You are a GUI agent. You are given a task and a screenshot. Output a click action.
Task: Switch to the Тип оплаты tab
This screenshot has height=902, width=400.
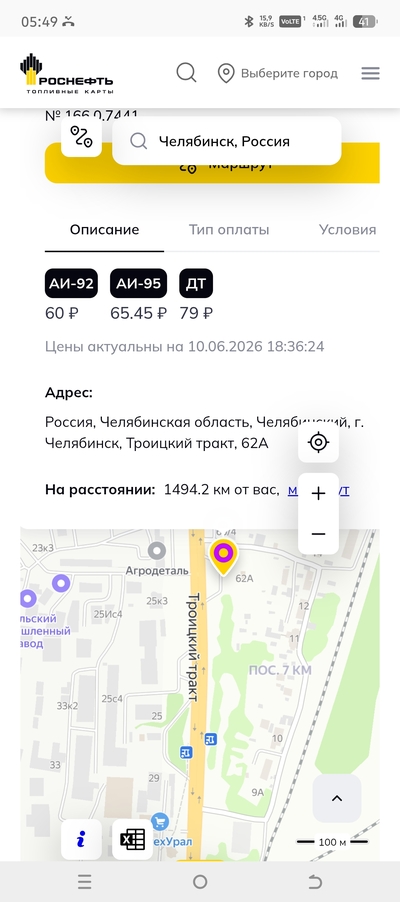coord(229,230)
